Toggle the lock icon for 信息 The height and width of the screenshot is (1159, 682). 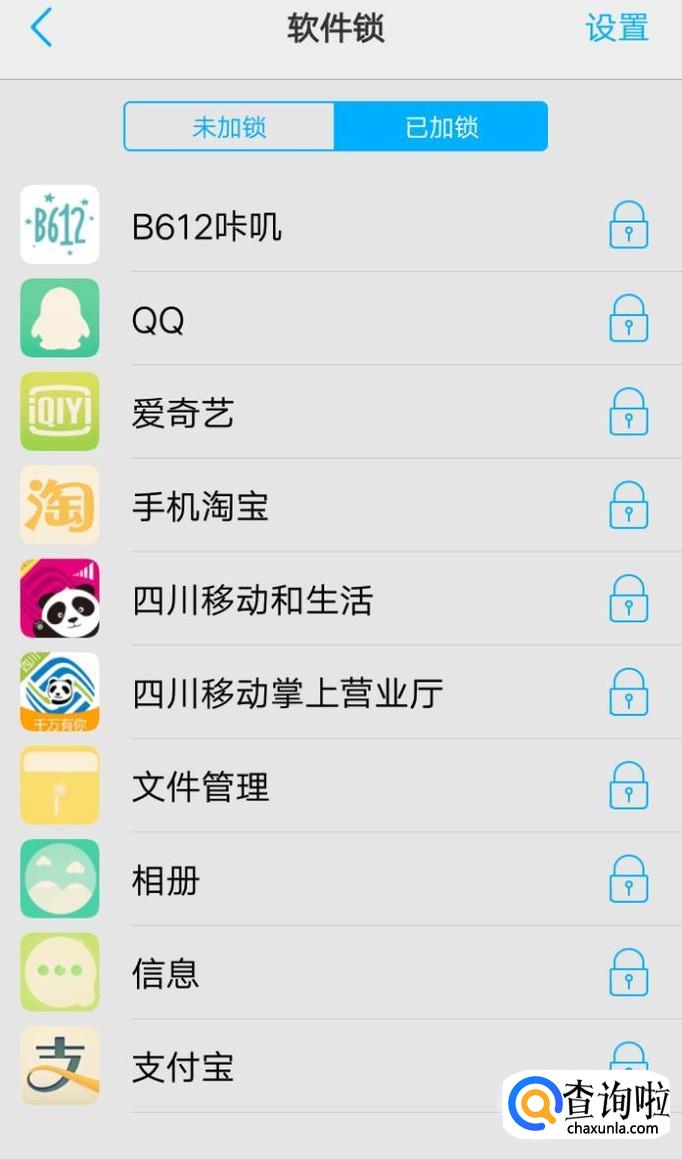(x=628, y=973)
